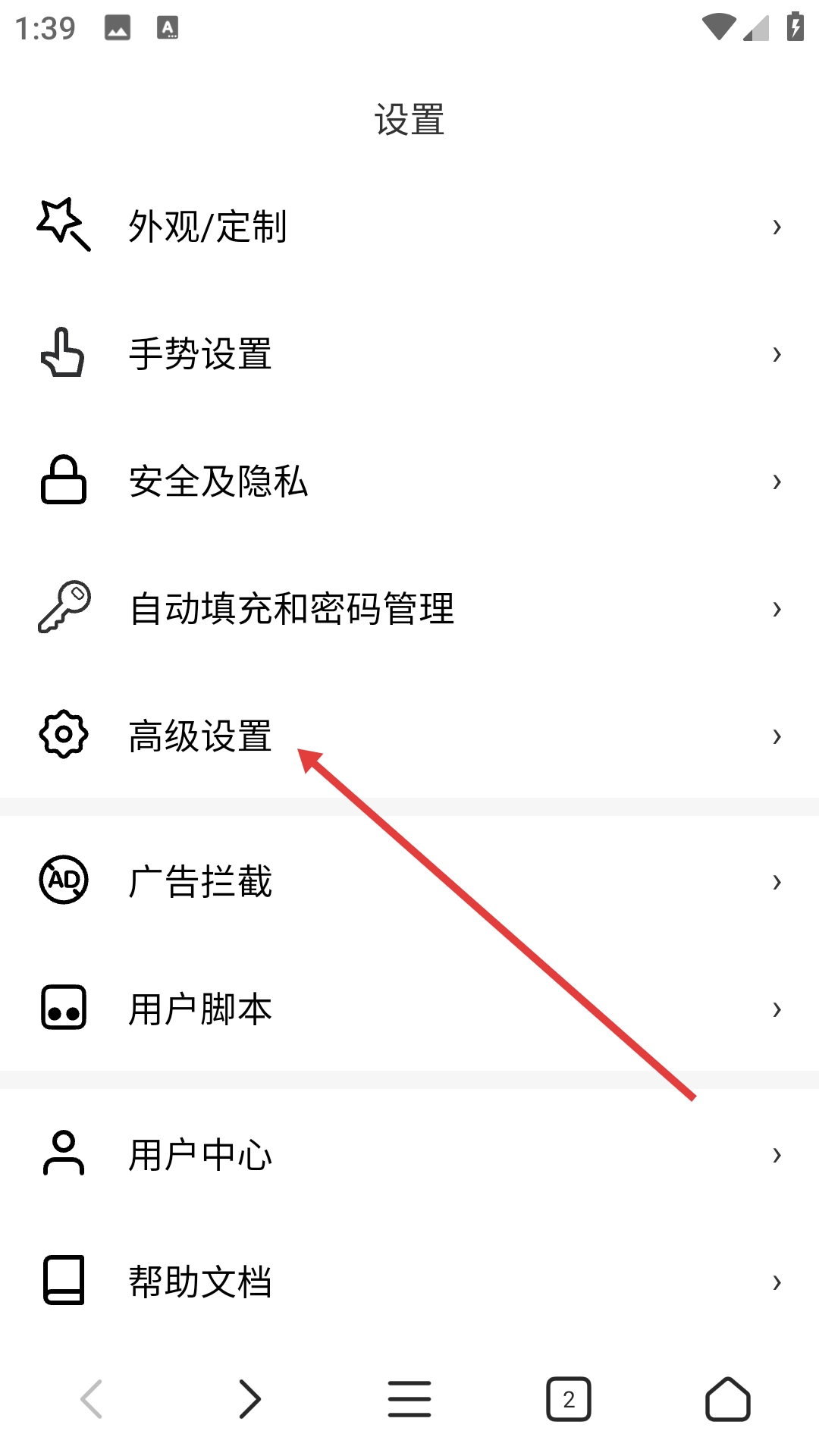Go to the browser home page
819x1456 pixels.
pos(727,1399)
